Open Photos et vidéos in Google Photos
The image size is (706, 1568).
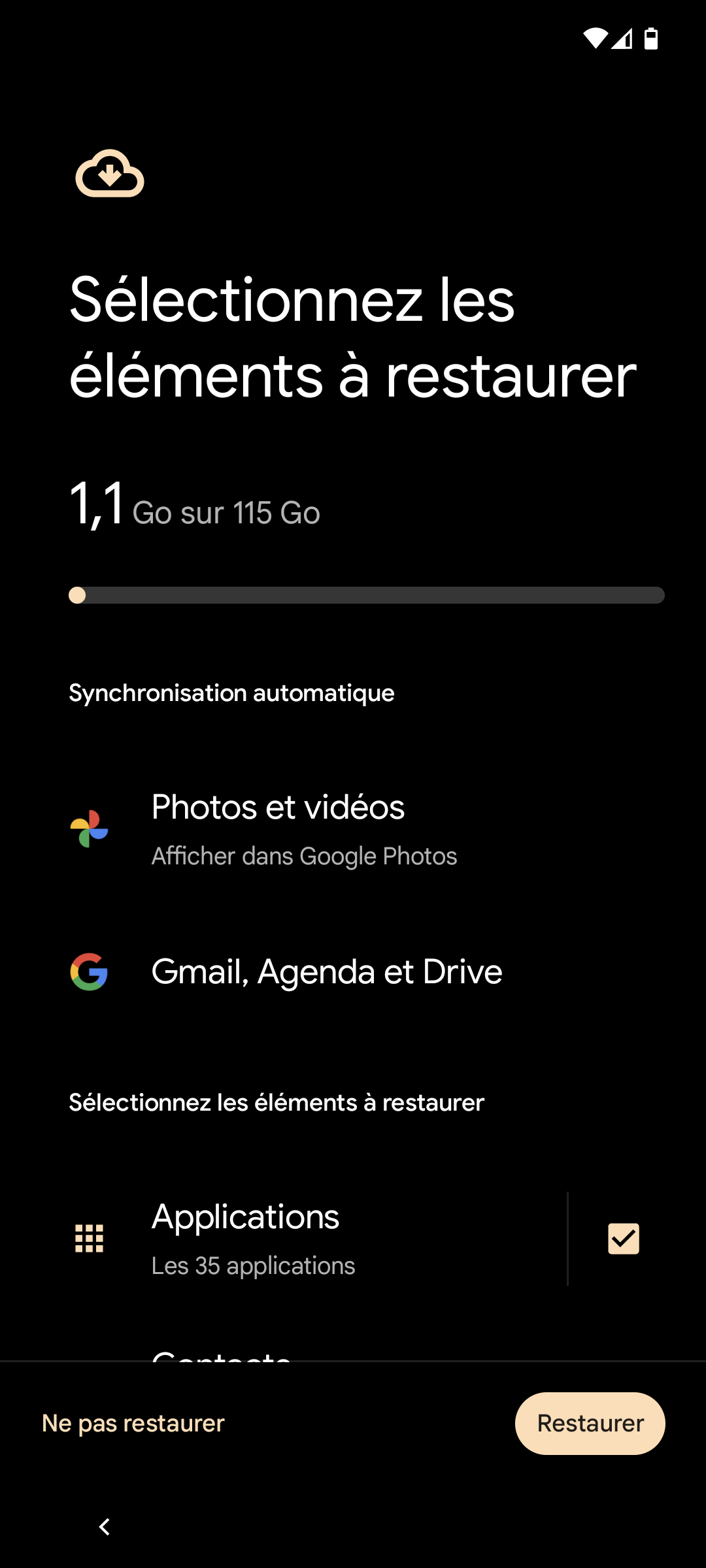point(304,828)
